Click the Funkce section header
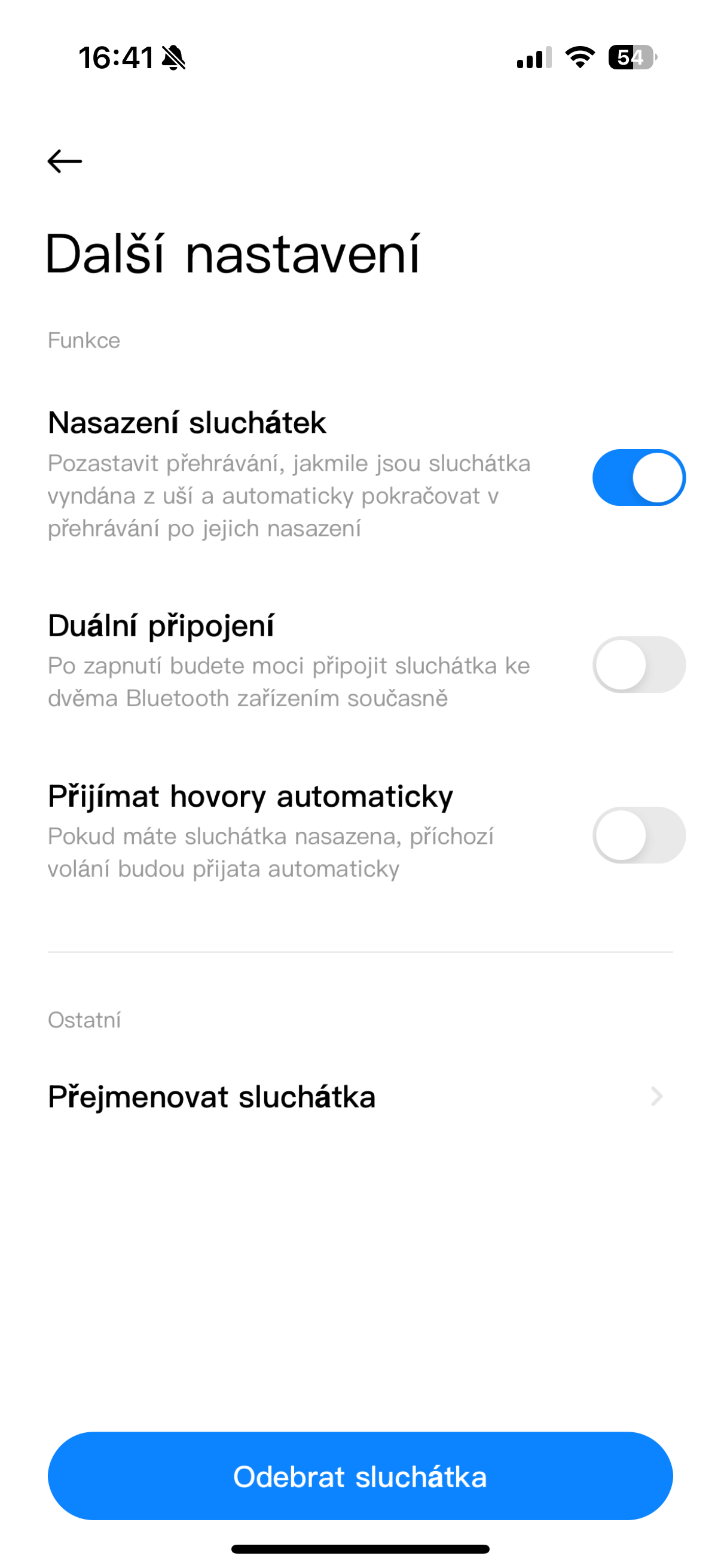The width and height of the screenshot is (721, 1568). [83, 340]
